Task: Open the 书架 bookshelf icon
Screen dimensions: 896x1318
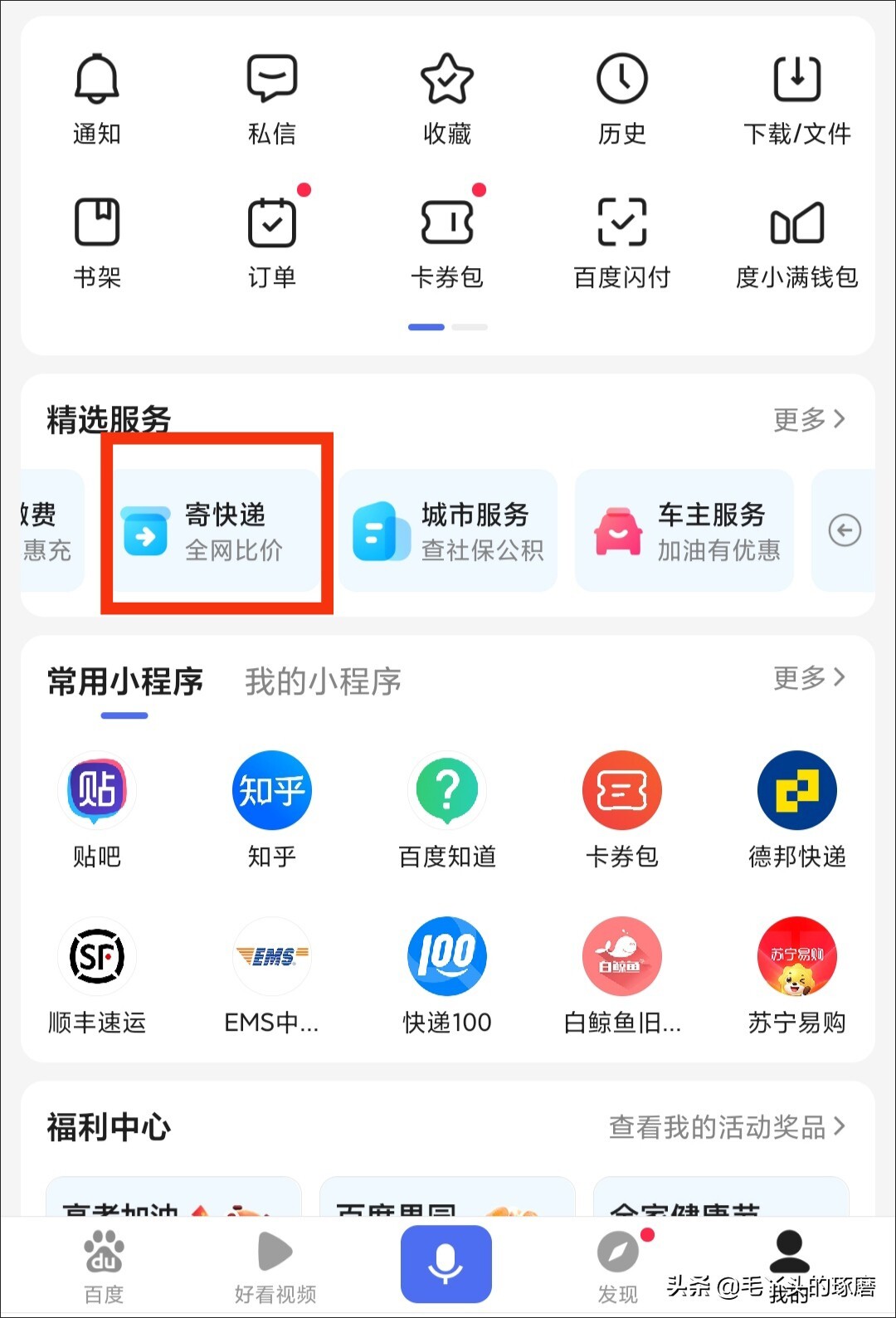Action: click(x=97, y=241)
